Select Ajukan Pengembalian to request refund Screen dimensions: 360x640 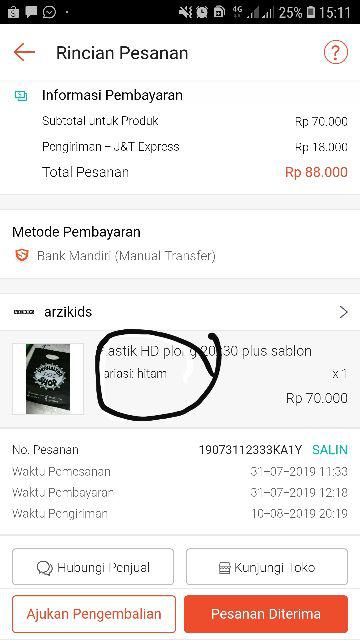(94, 614)
